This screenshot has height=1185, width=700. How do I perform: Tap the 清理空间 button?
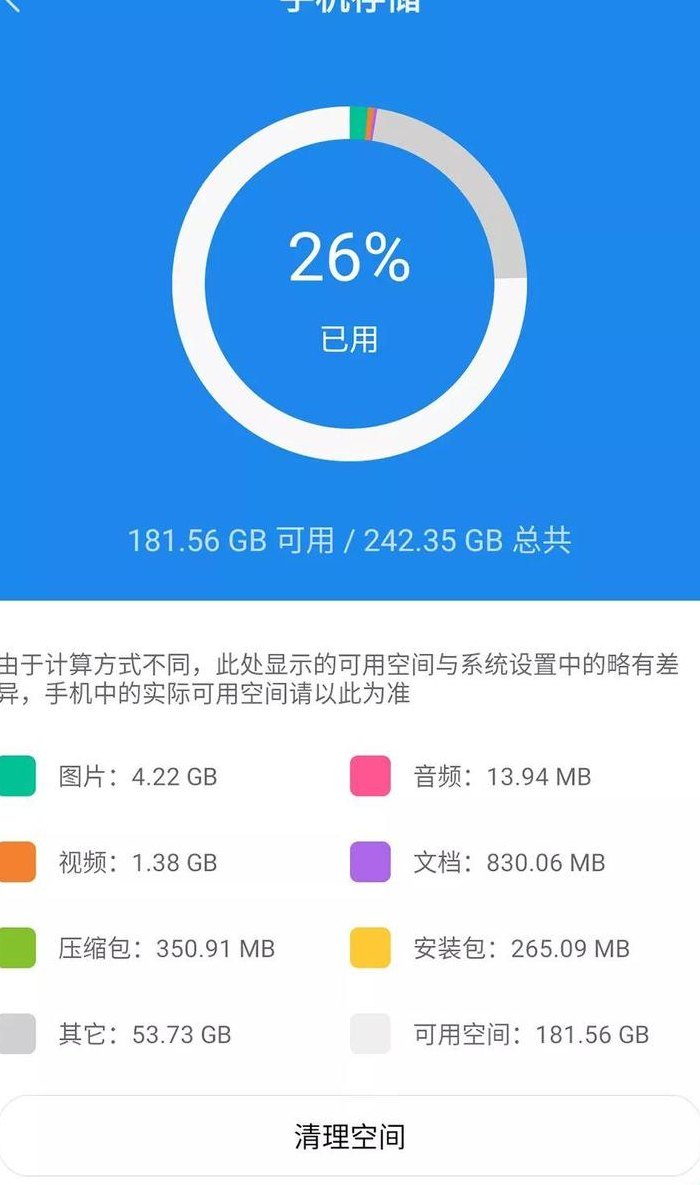click(x=350, y=1136)
